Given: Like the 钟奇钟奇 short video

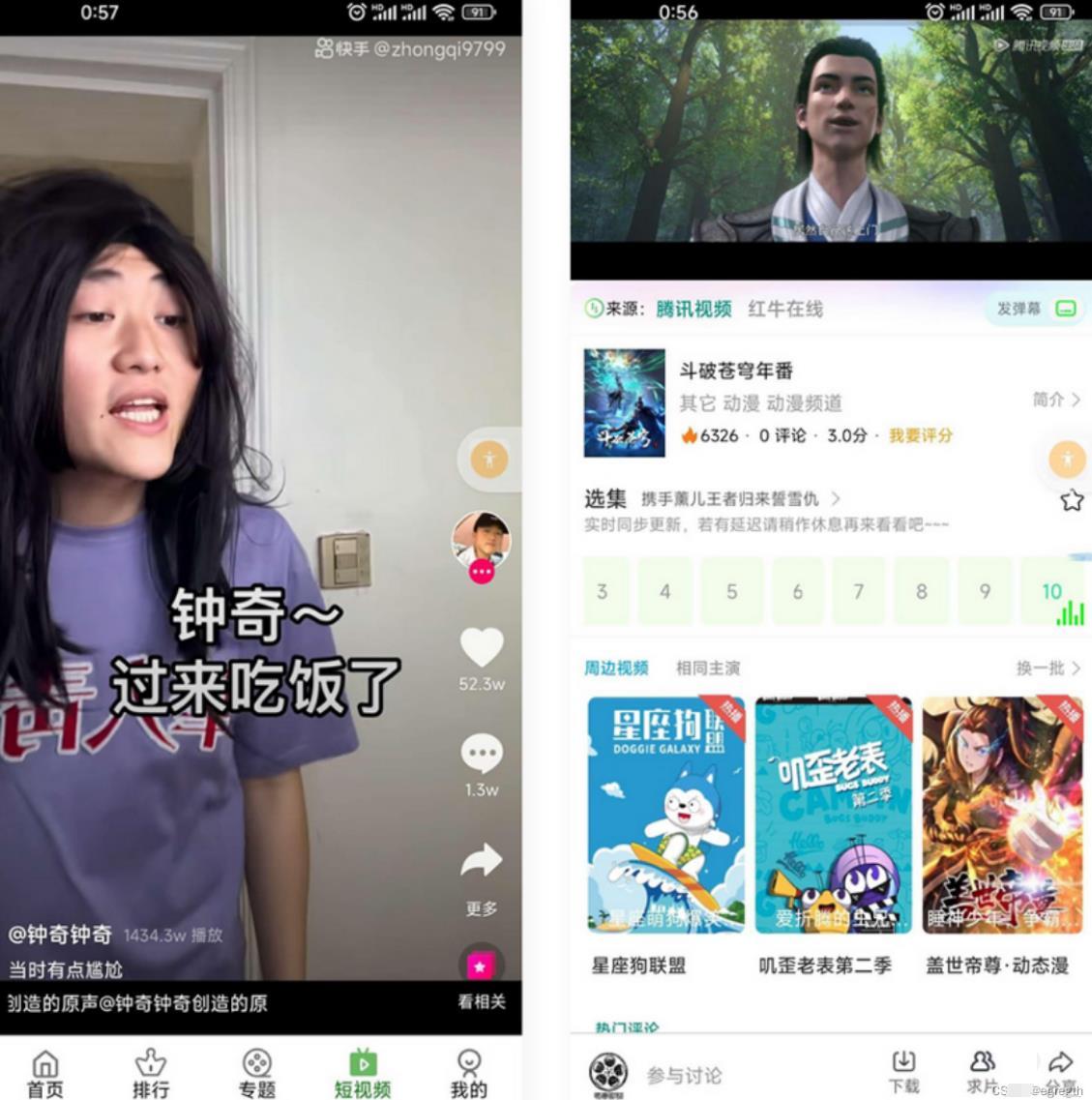Looking at the screenshot, I should pyautogui.click(x=481, y=648).
